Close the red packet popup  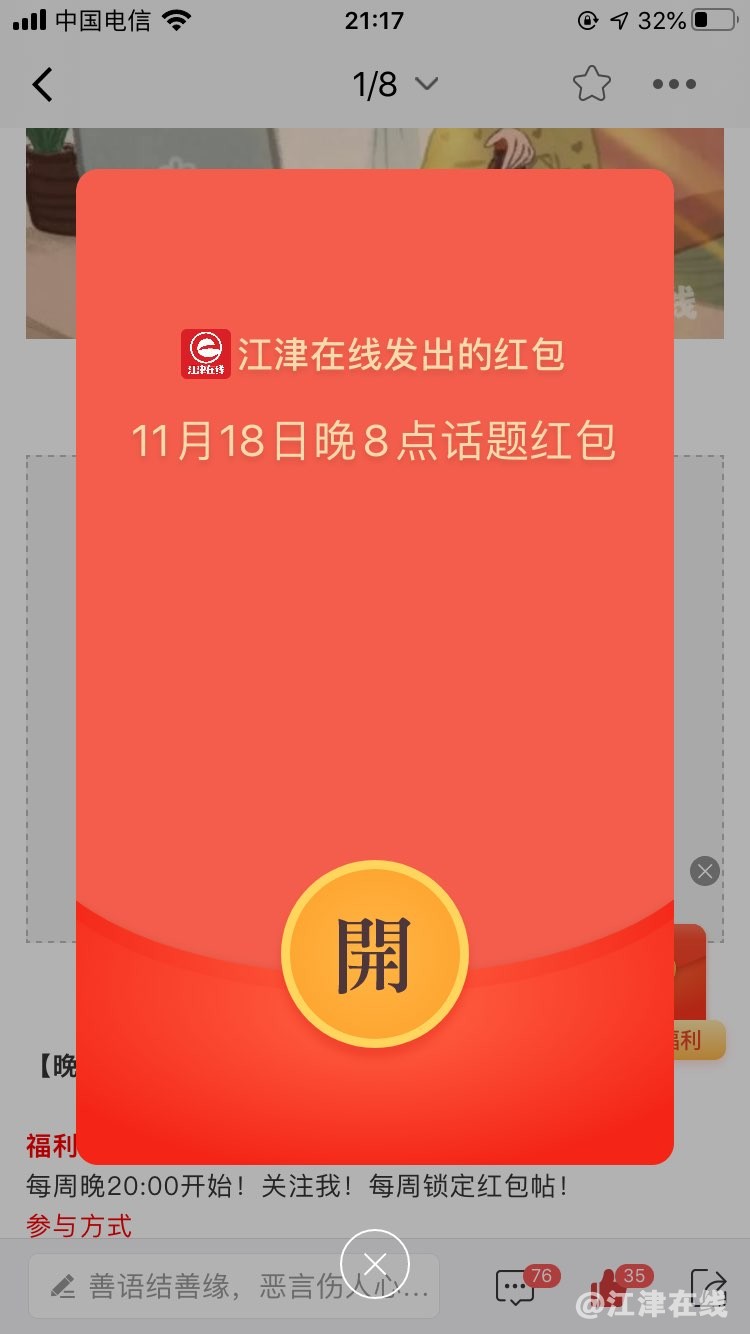click(375, 1264)
